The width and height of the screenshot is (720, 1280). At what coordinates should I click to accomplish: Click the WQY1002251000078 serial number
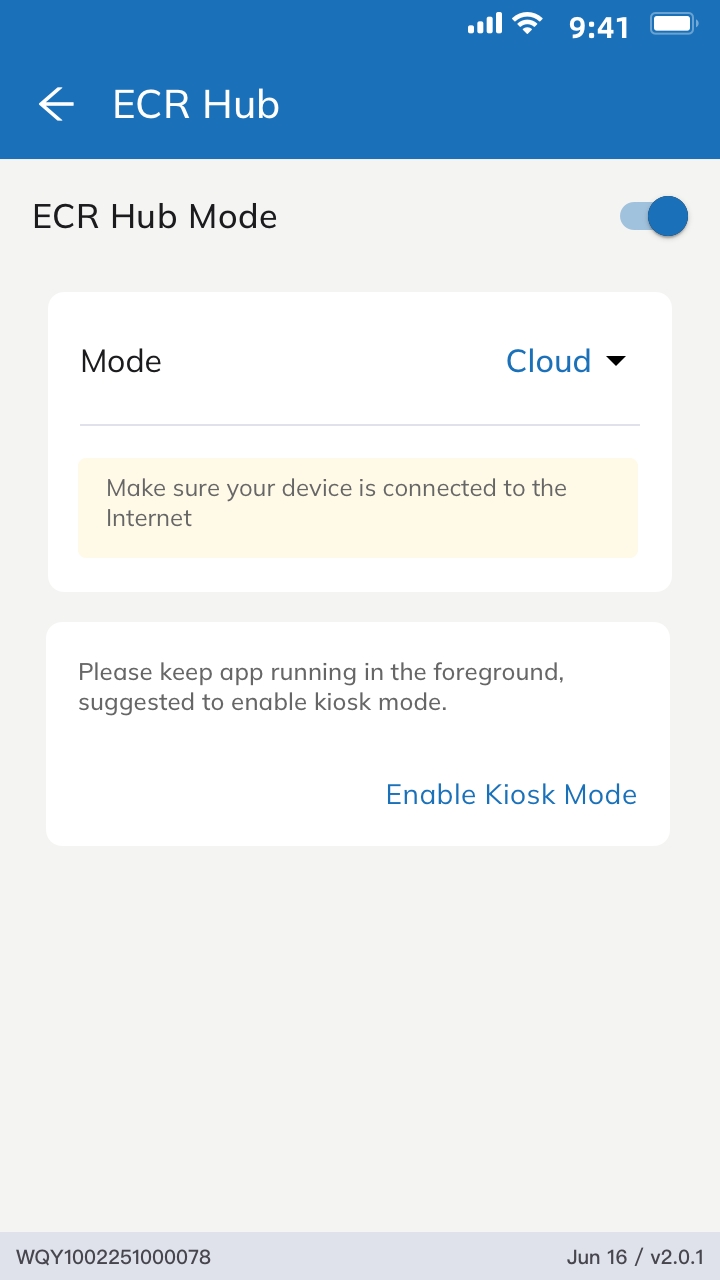[114, 1255]
